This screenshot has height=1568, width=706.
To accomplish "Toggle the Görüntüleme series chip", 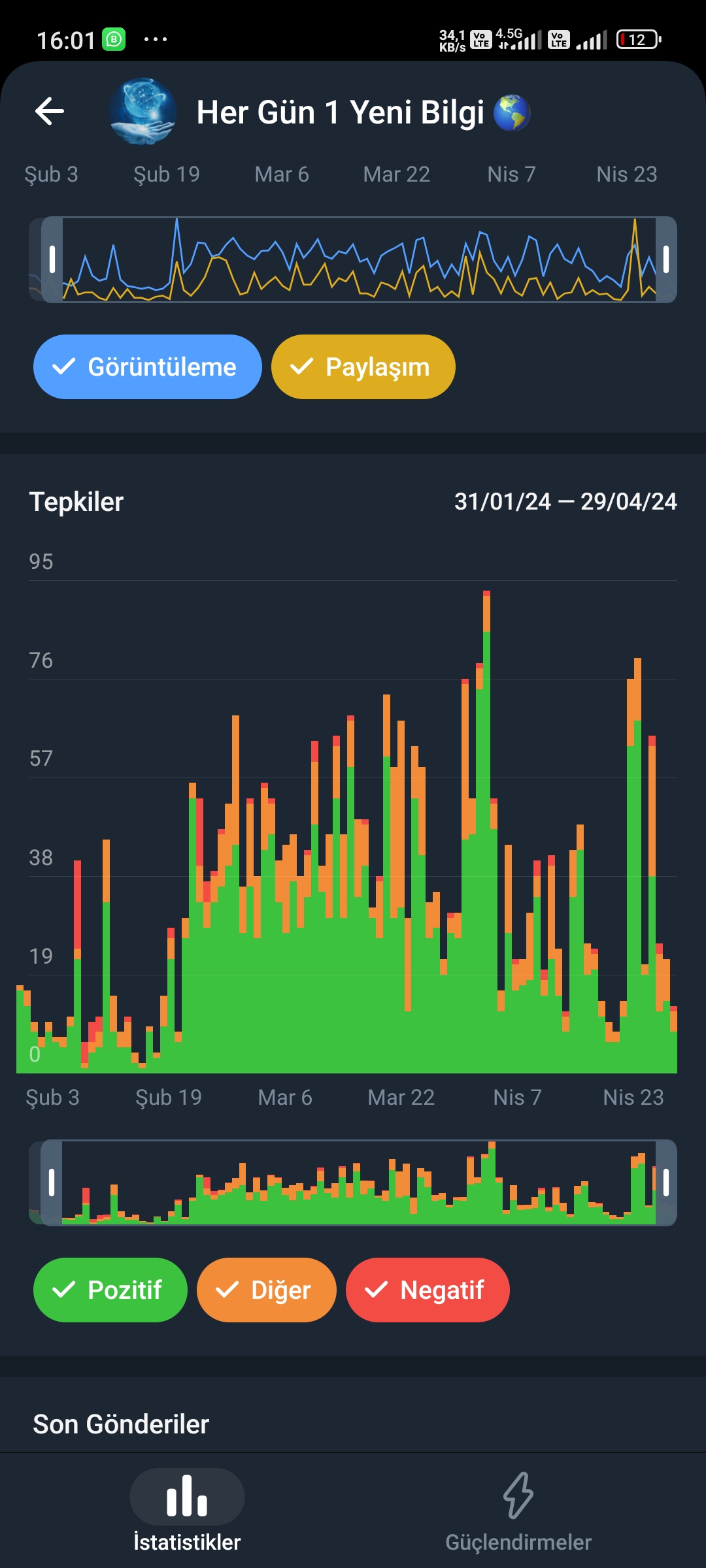I will [148, 367].
